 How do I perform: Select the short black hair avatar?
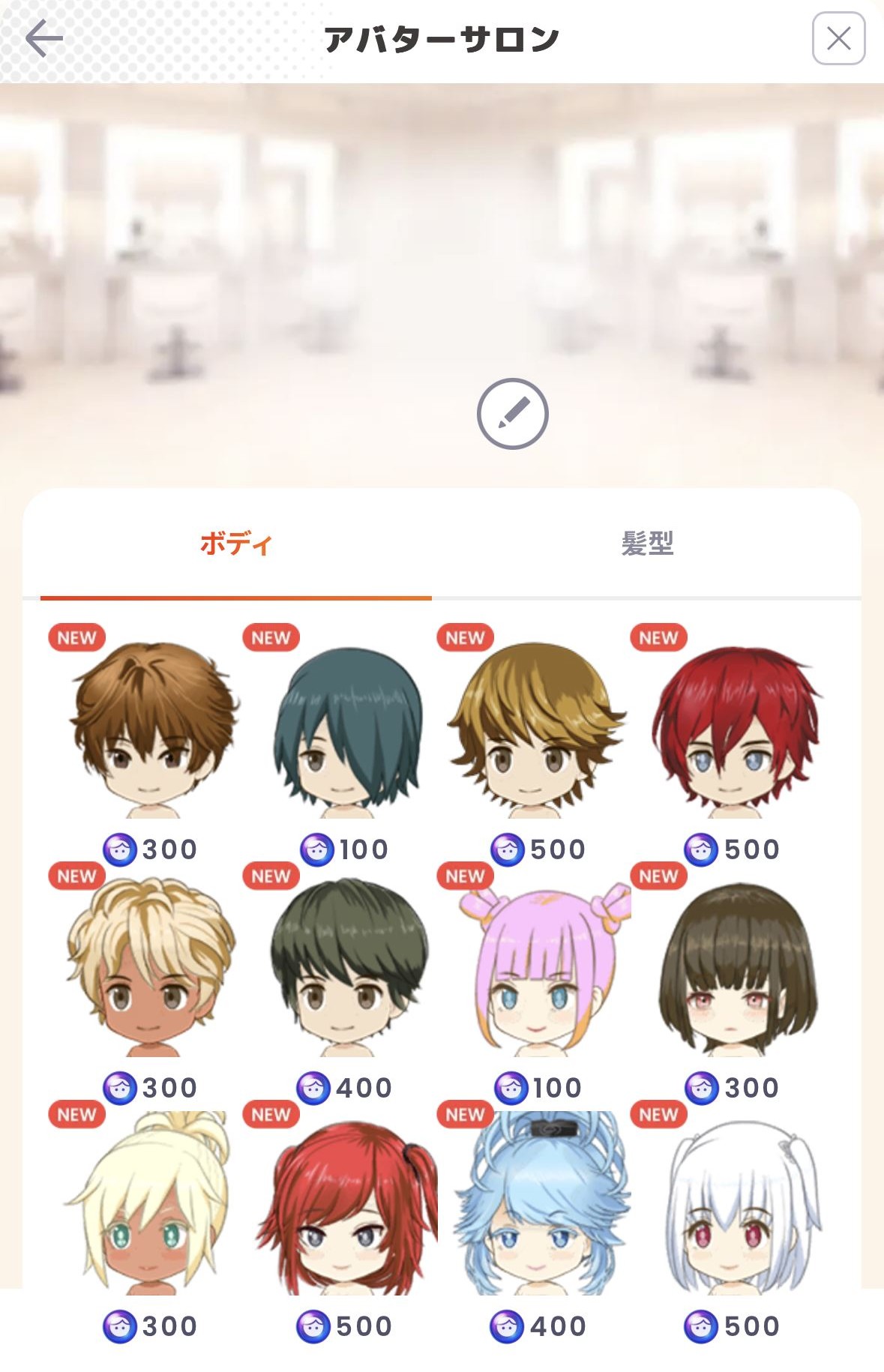click(x=346, y=969)
